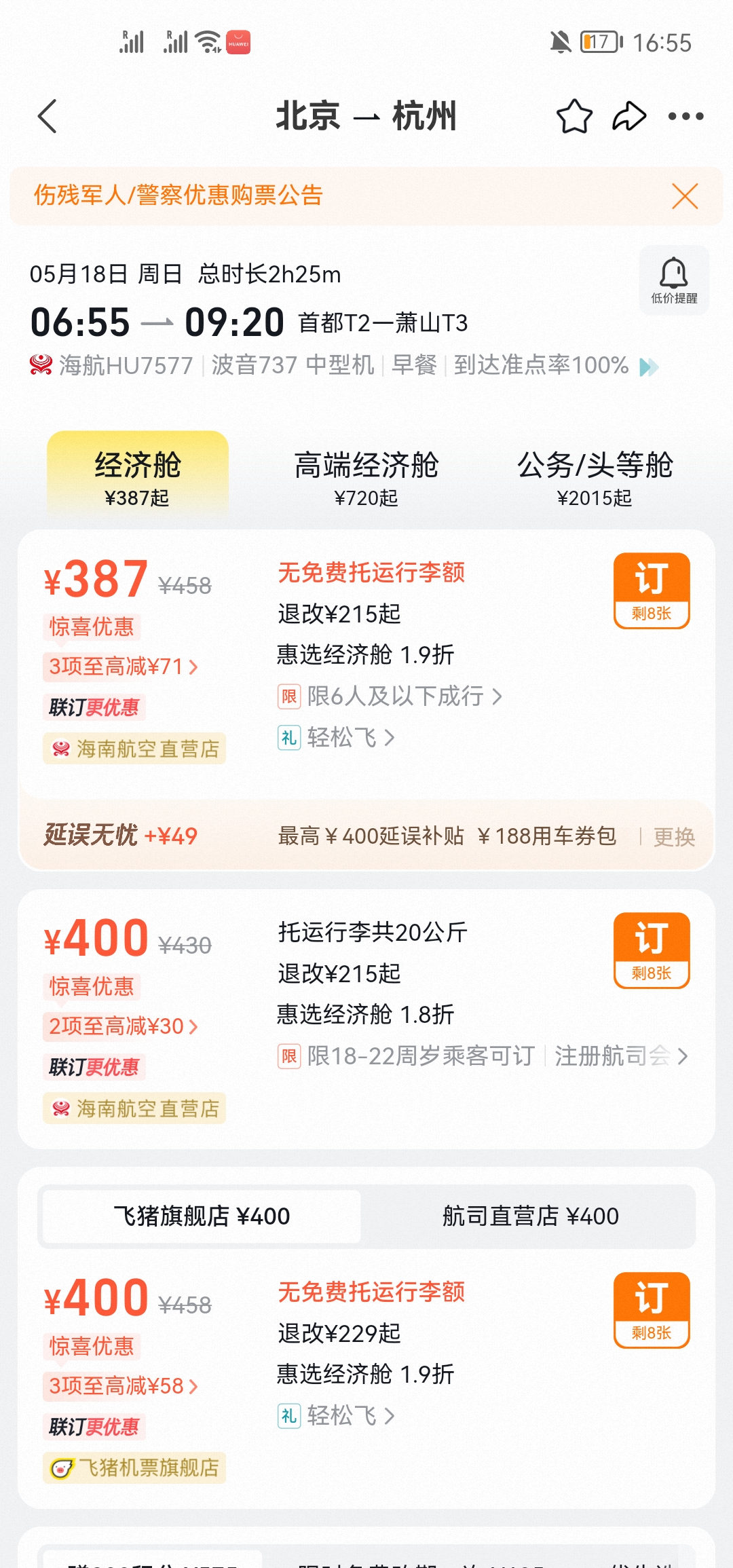733x1568 pixels.
Task: Favorite this Beijing–Hangzhou flight
Action: (x=574, y=116)
